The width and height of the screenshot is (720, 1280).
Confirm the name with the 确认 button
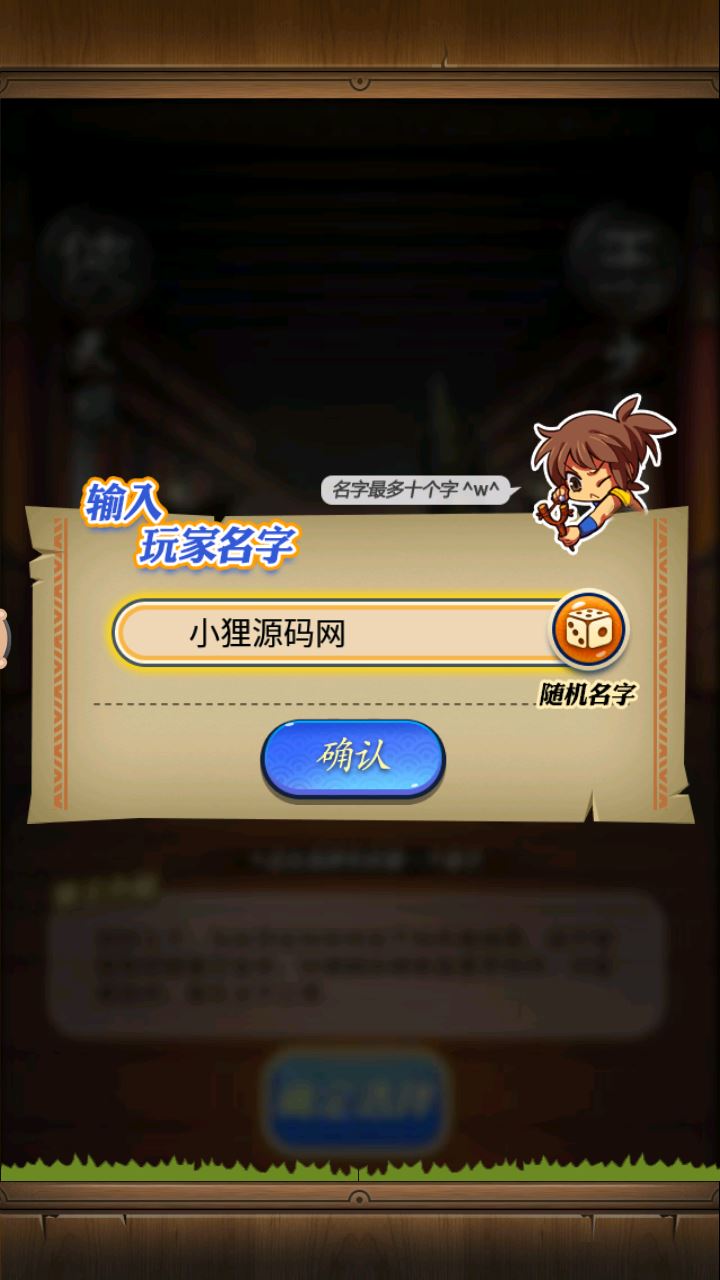pyautogui.click(x=353, y=757)
